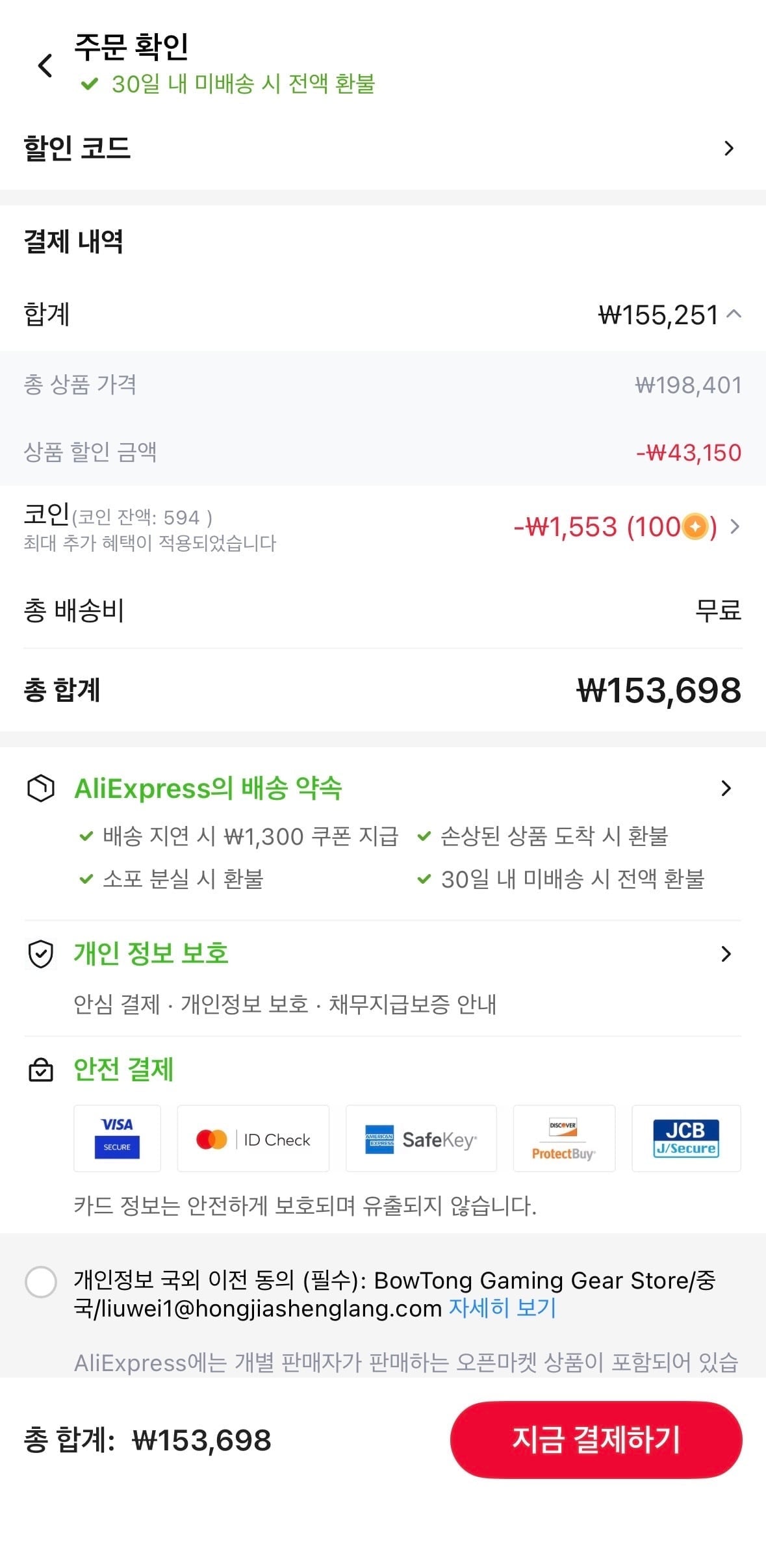
Task: Open AliExpress의 배송 약속 details
Action: coord(383,788)
